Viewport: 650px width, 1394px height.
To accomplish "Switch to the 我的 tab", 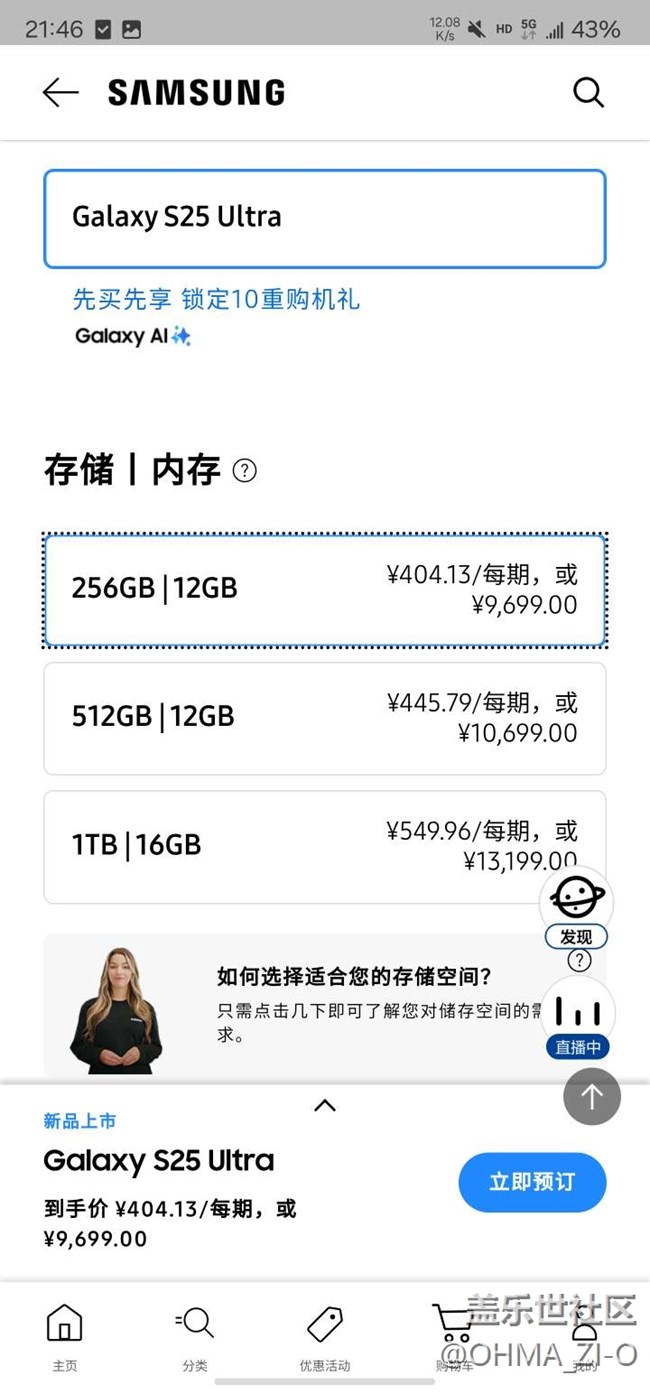I will point(584,1337).
